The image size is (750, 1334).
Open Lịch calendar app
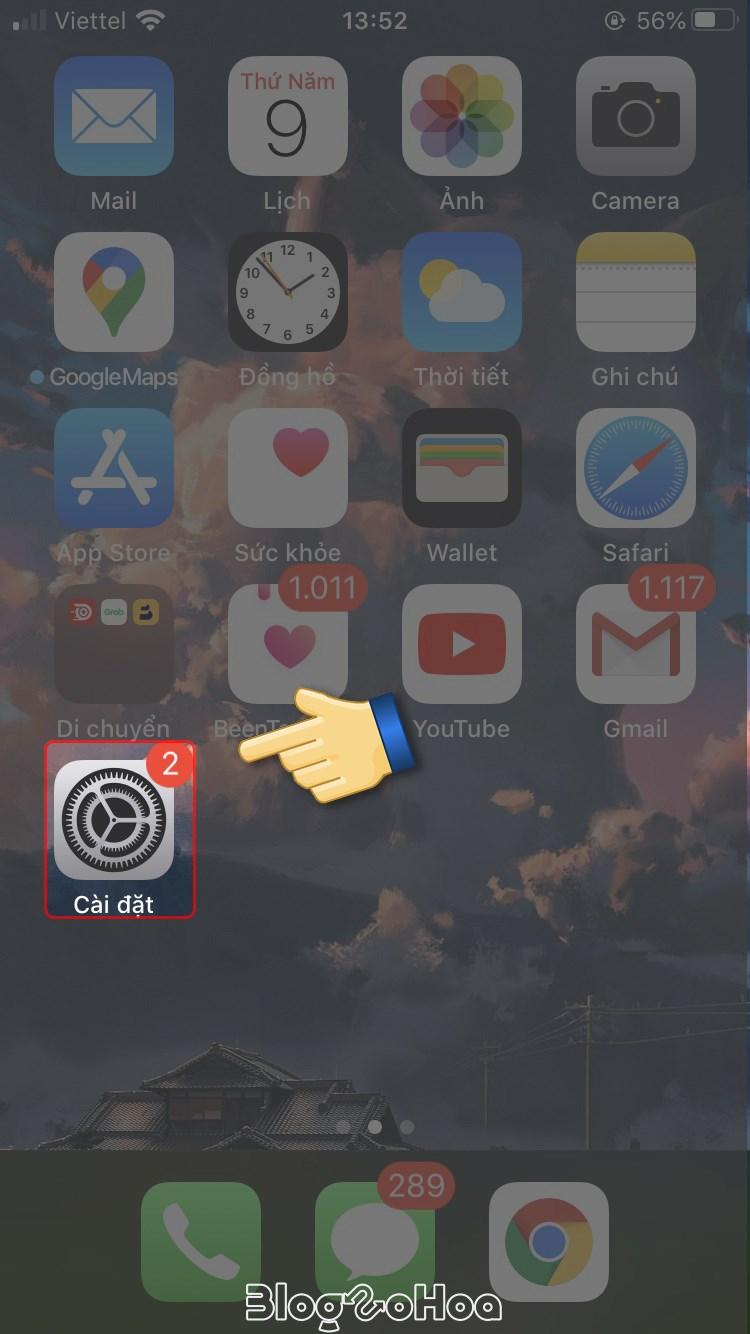[x=287, y=117]
